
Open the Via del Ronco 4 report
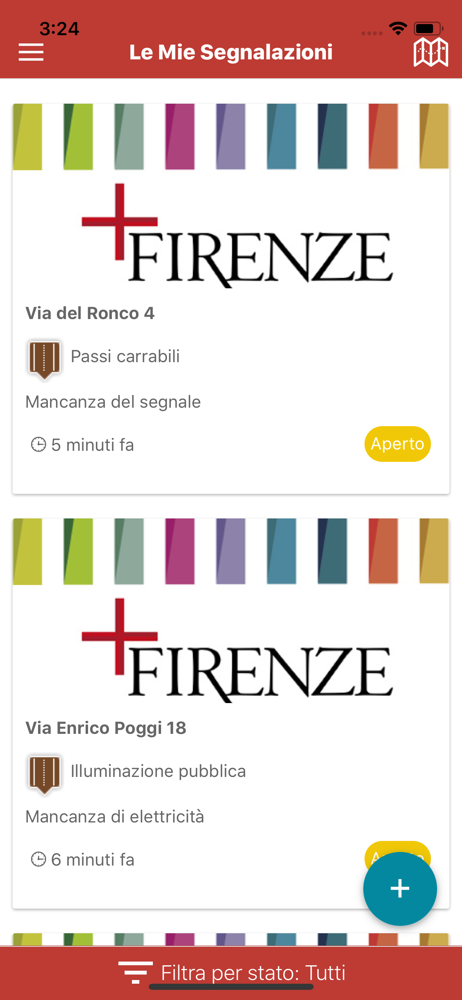point(231,298)
